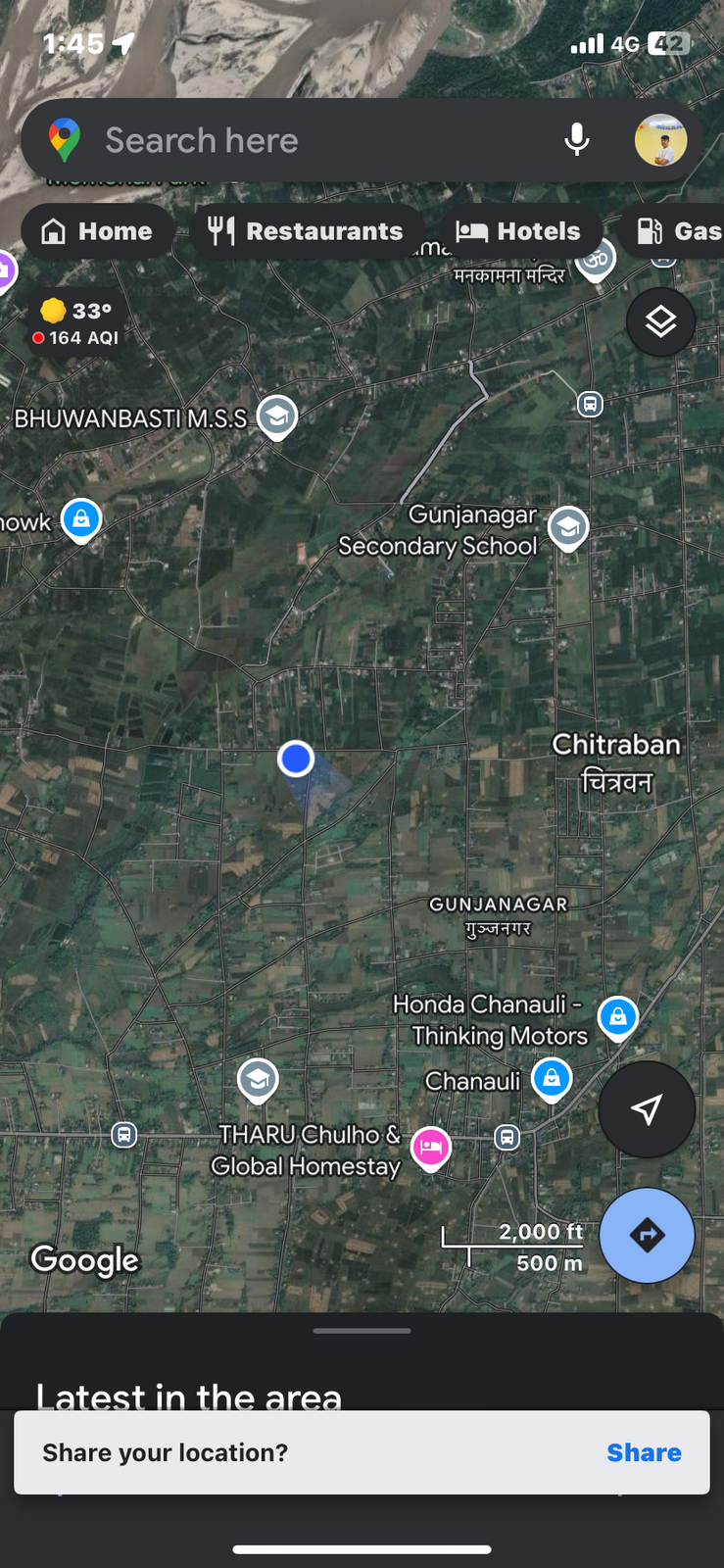Screen dimensions: 724x1568
Task: Select the Gunjanagar Secondary School marker
Action: click(568, 527)
